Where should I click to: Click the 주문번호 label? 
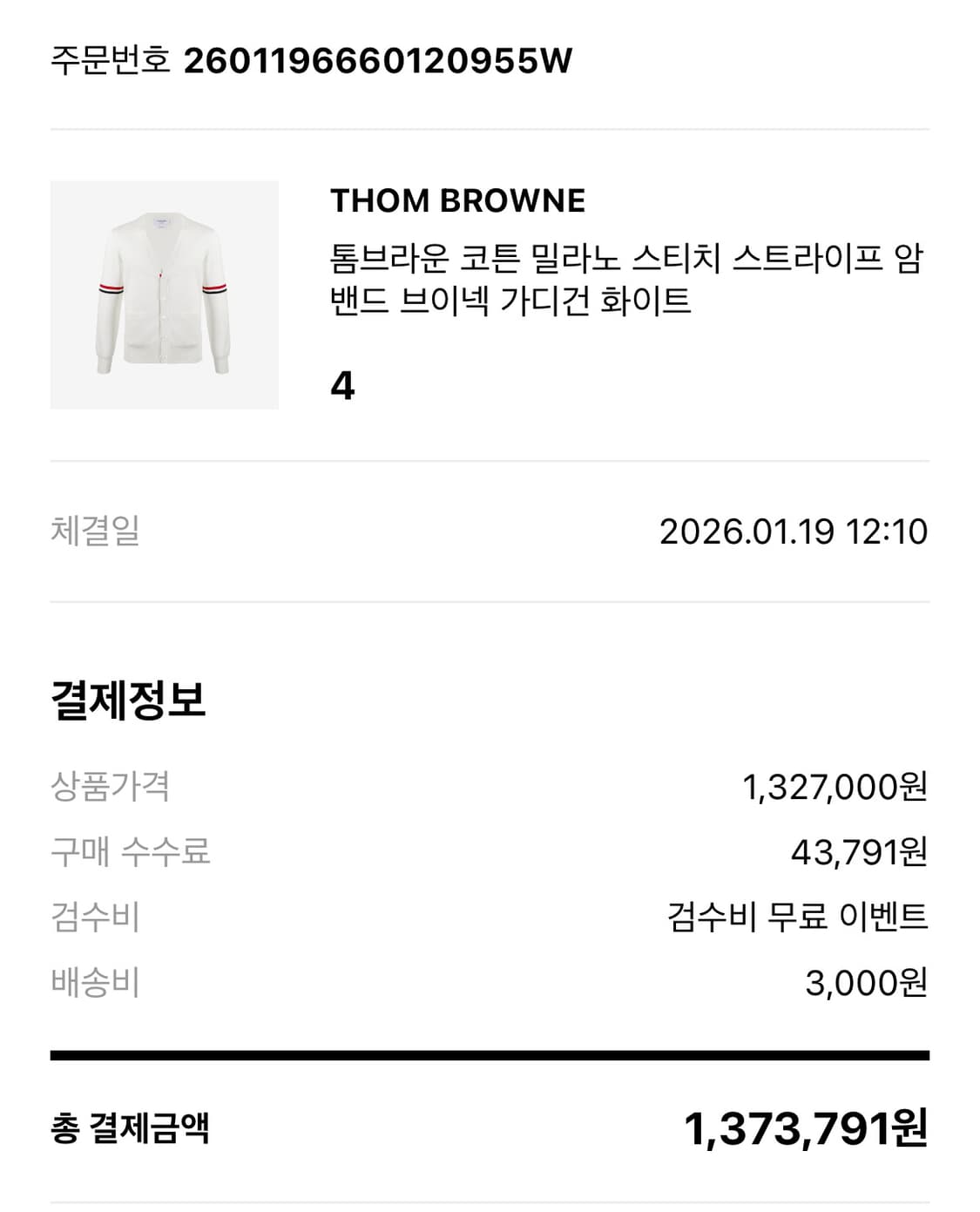point(112,59)
